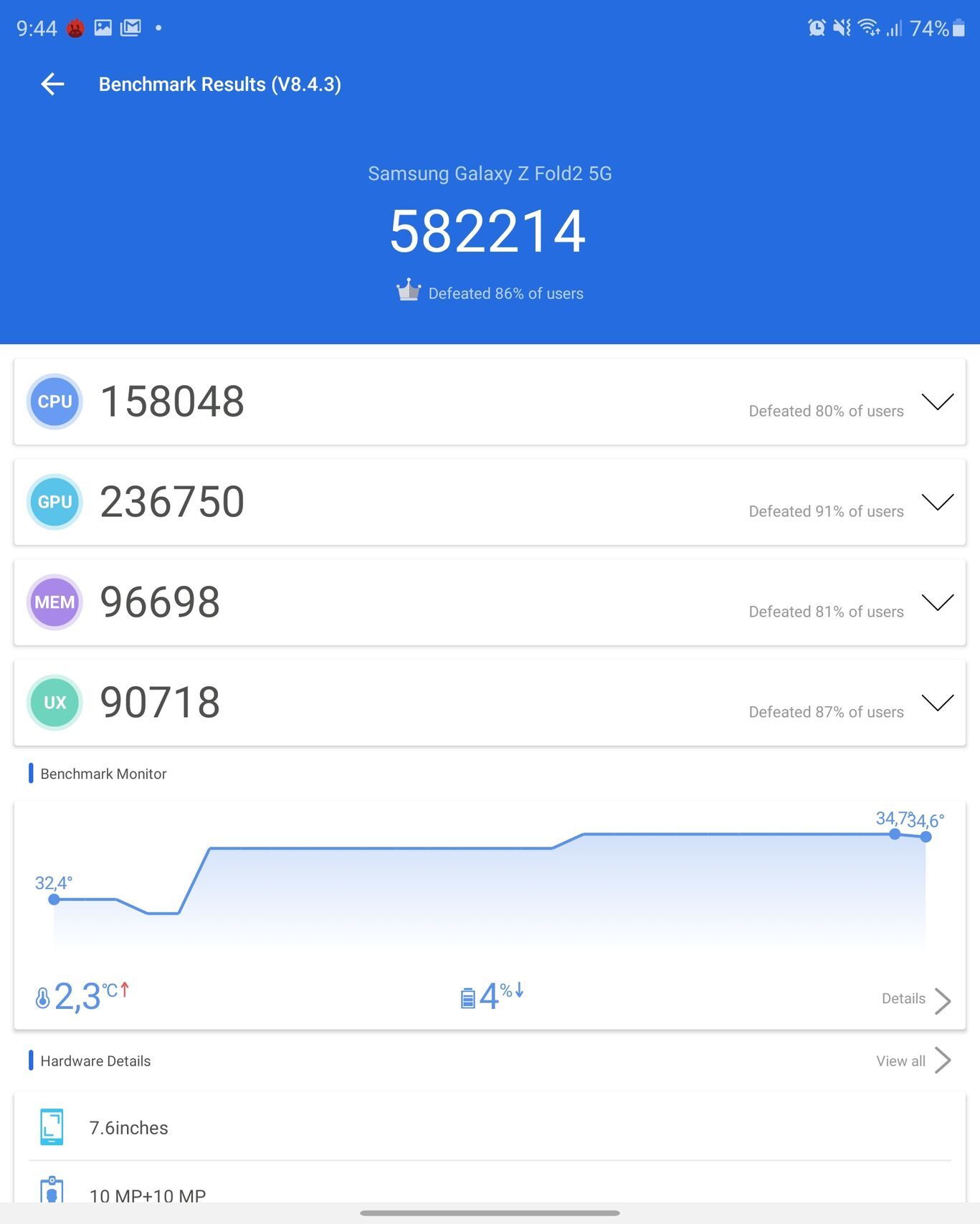Viewport: 980px width, 1224px height.
Task: View all hardware details
Action: [x=913, y=1061]
